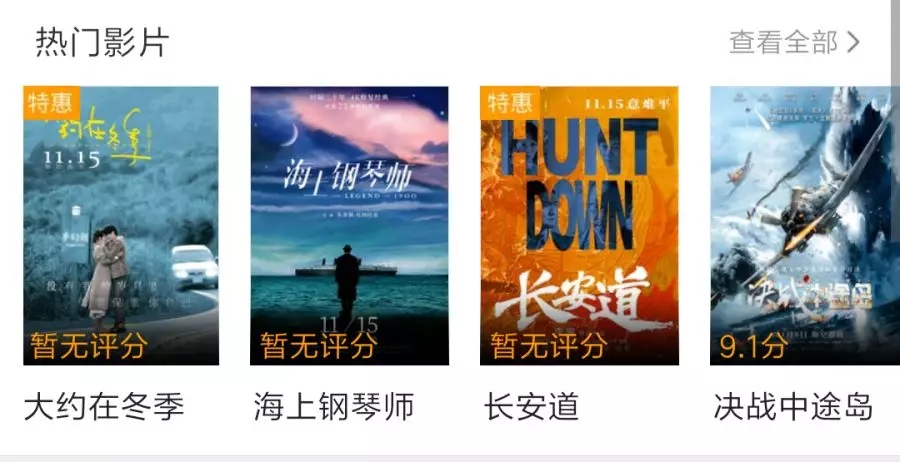The image size is (900, 462).
Task: Open 查看全部 to view all films
Action: 793,42
